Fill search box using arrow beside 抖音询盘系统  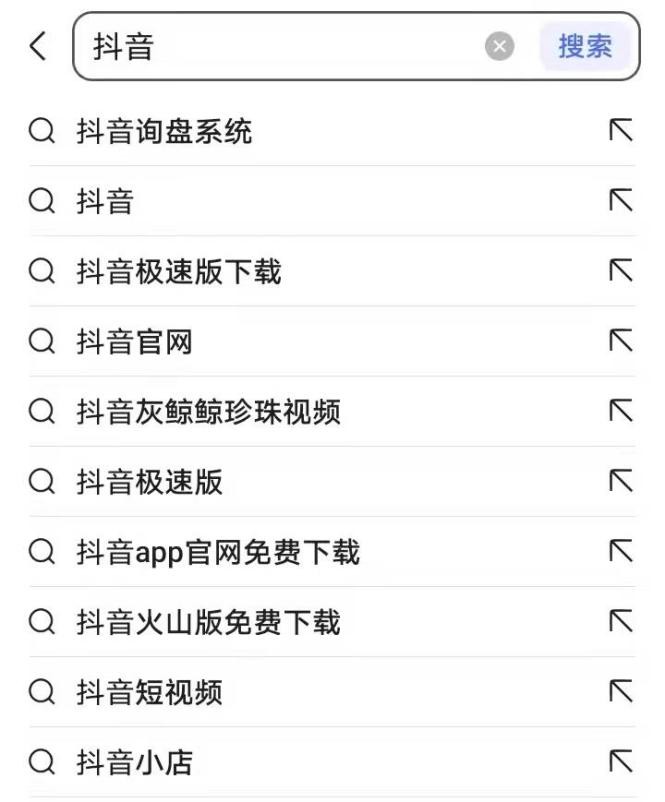pyautogui.click(x=621, y=131)
